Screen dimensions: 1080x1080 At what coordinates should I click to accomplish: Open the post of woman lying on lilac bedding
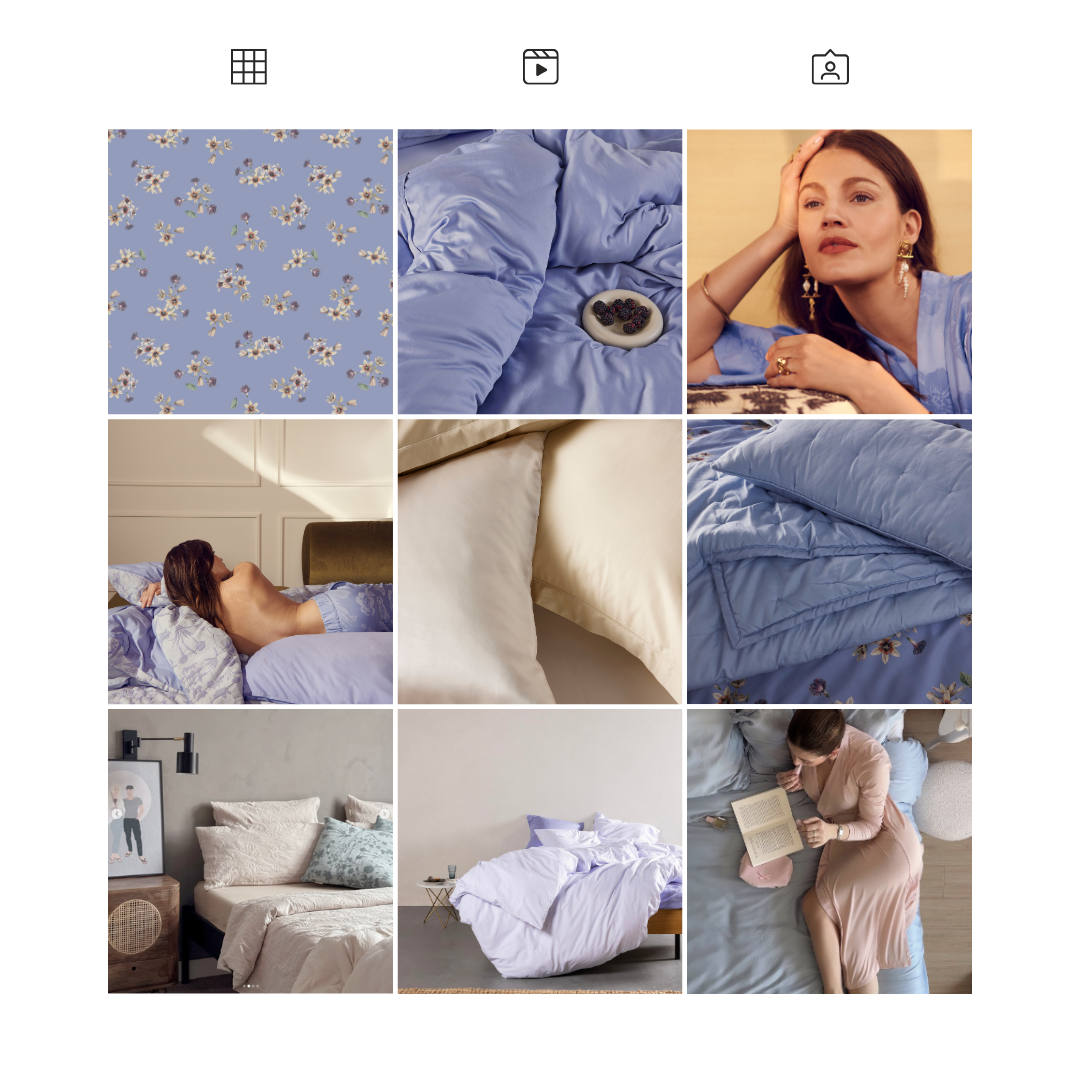(x=250, y=561)
